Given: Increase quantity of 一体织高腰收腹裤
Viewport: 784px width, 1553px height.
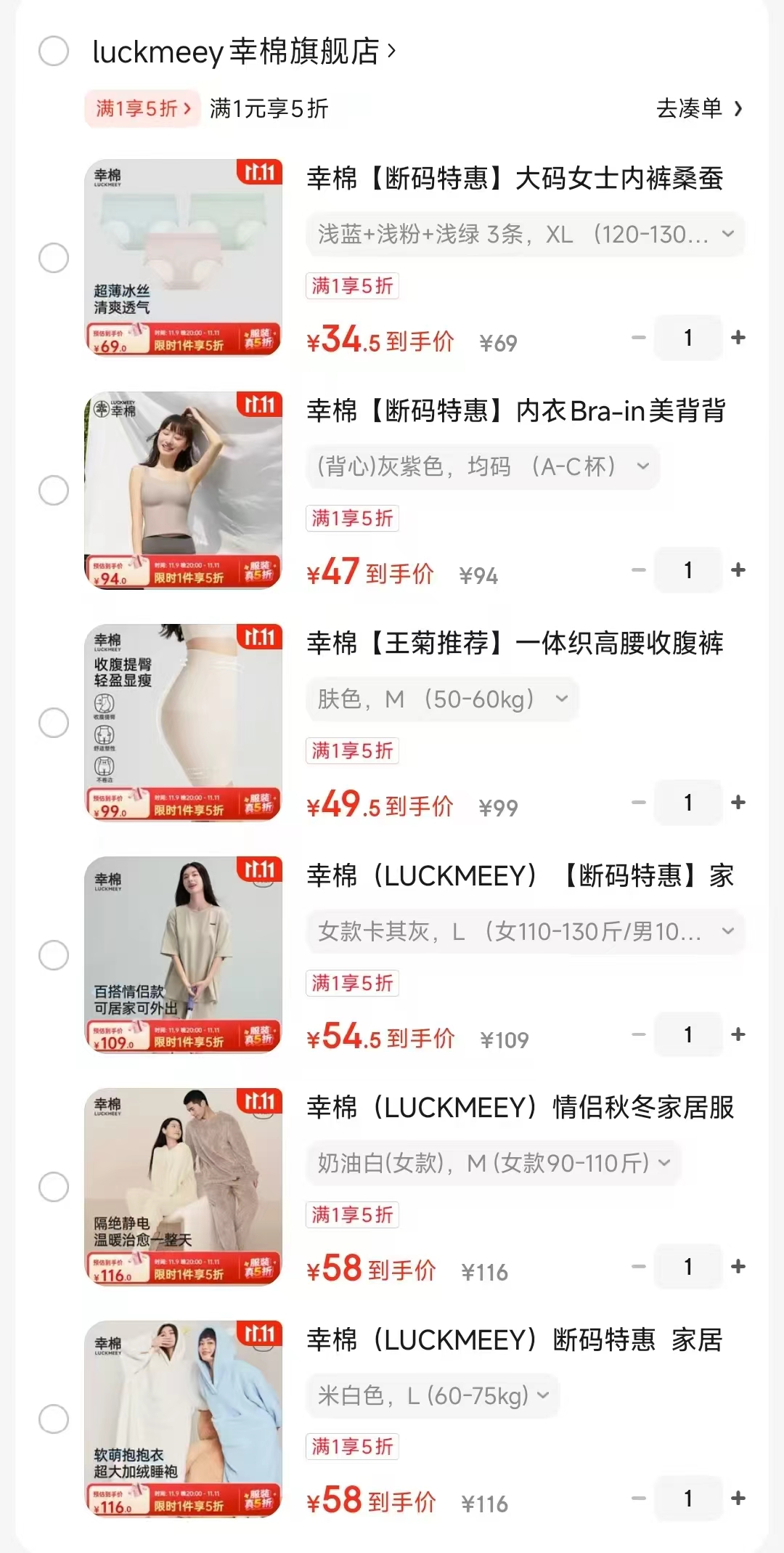Looking at the screenshot, I should (738, 802).
